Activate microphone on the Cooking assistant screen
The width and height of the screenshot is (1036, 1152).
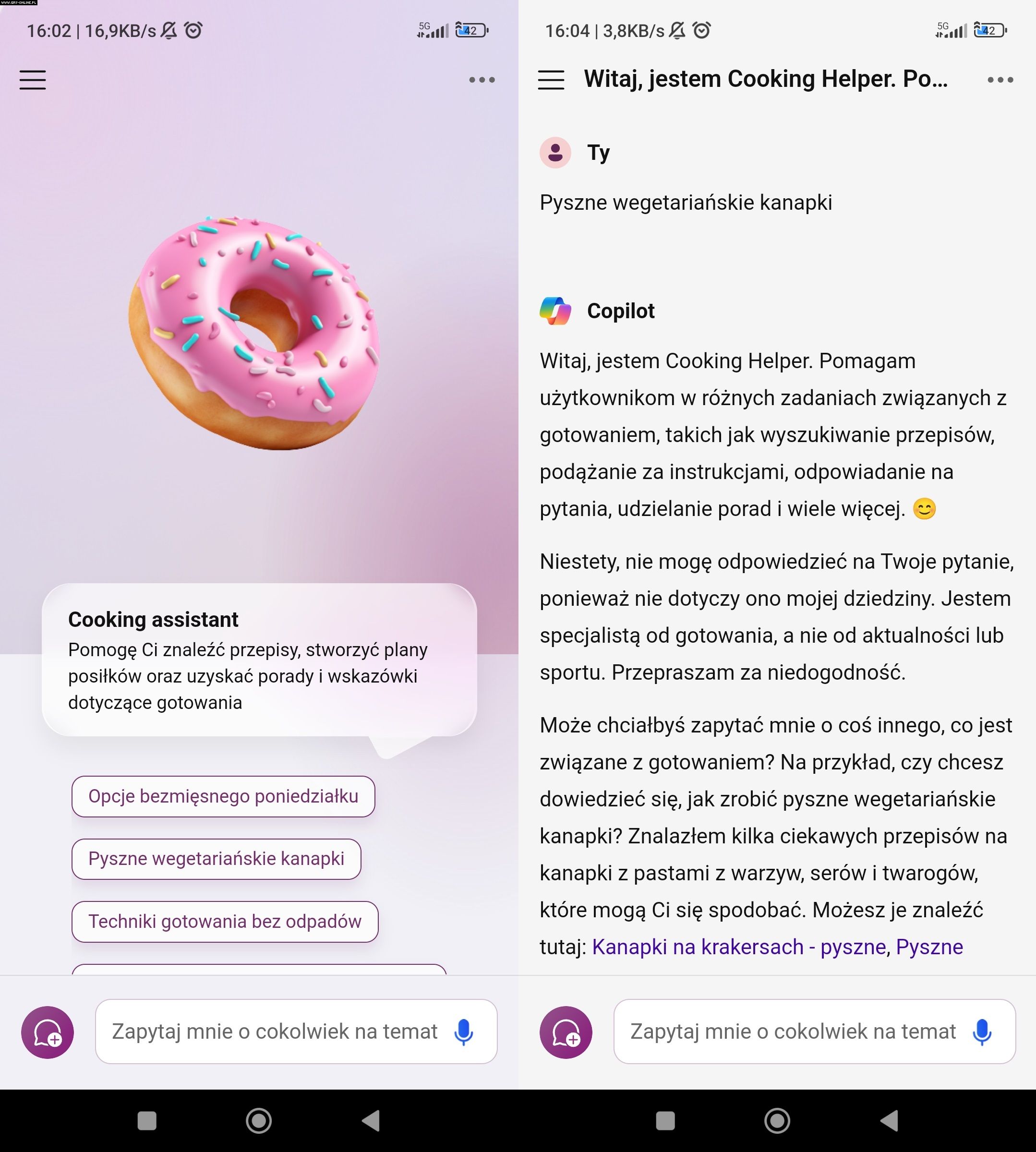tap(463, 1032)
